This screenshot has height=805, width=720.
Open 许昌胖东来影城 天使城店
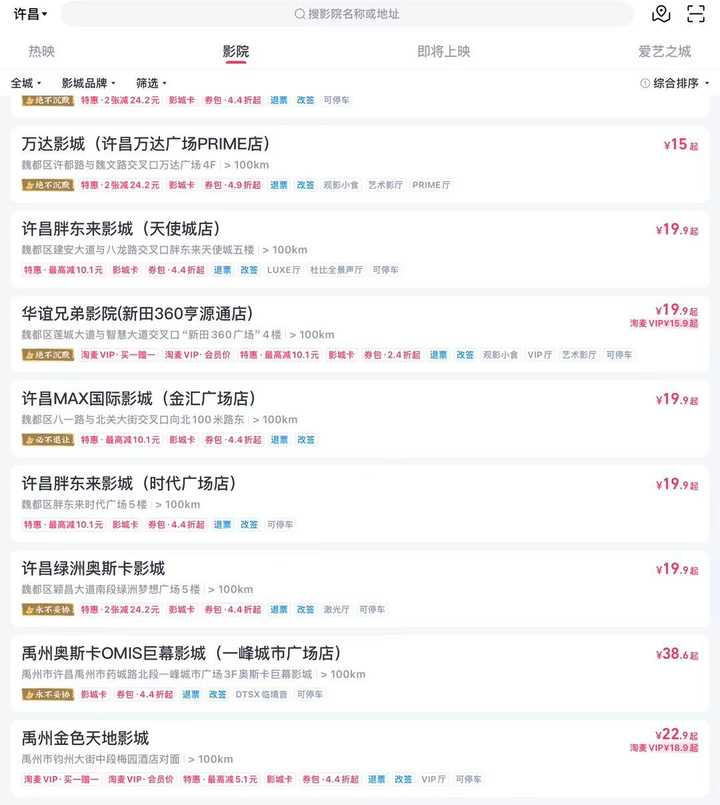[x=121, y=229]
